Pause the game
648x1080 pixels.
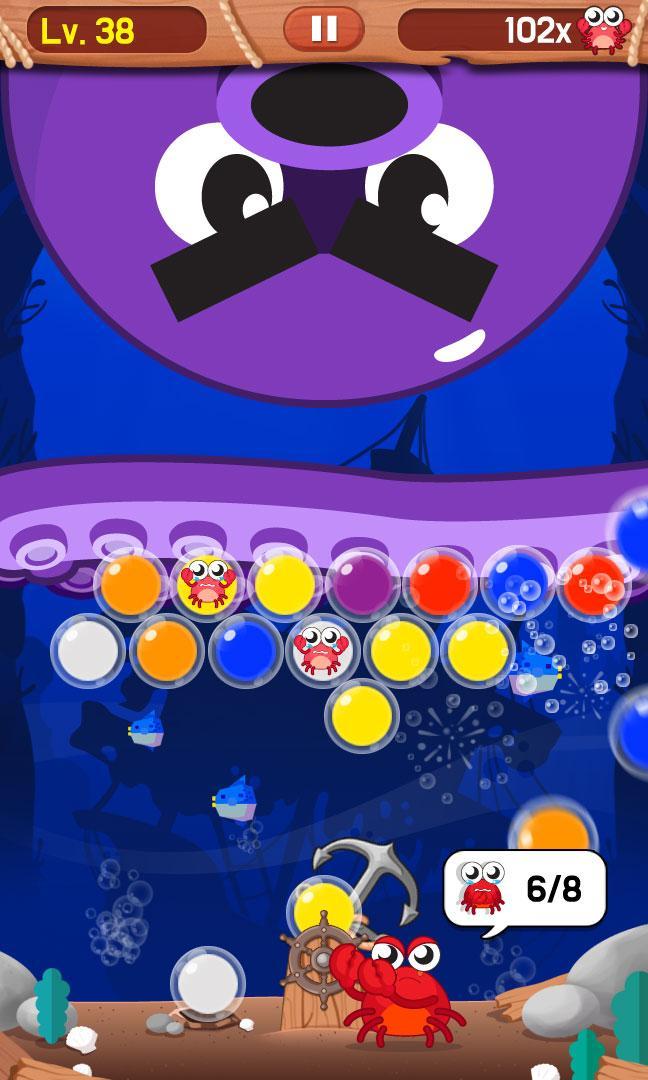[323, 28]
